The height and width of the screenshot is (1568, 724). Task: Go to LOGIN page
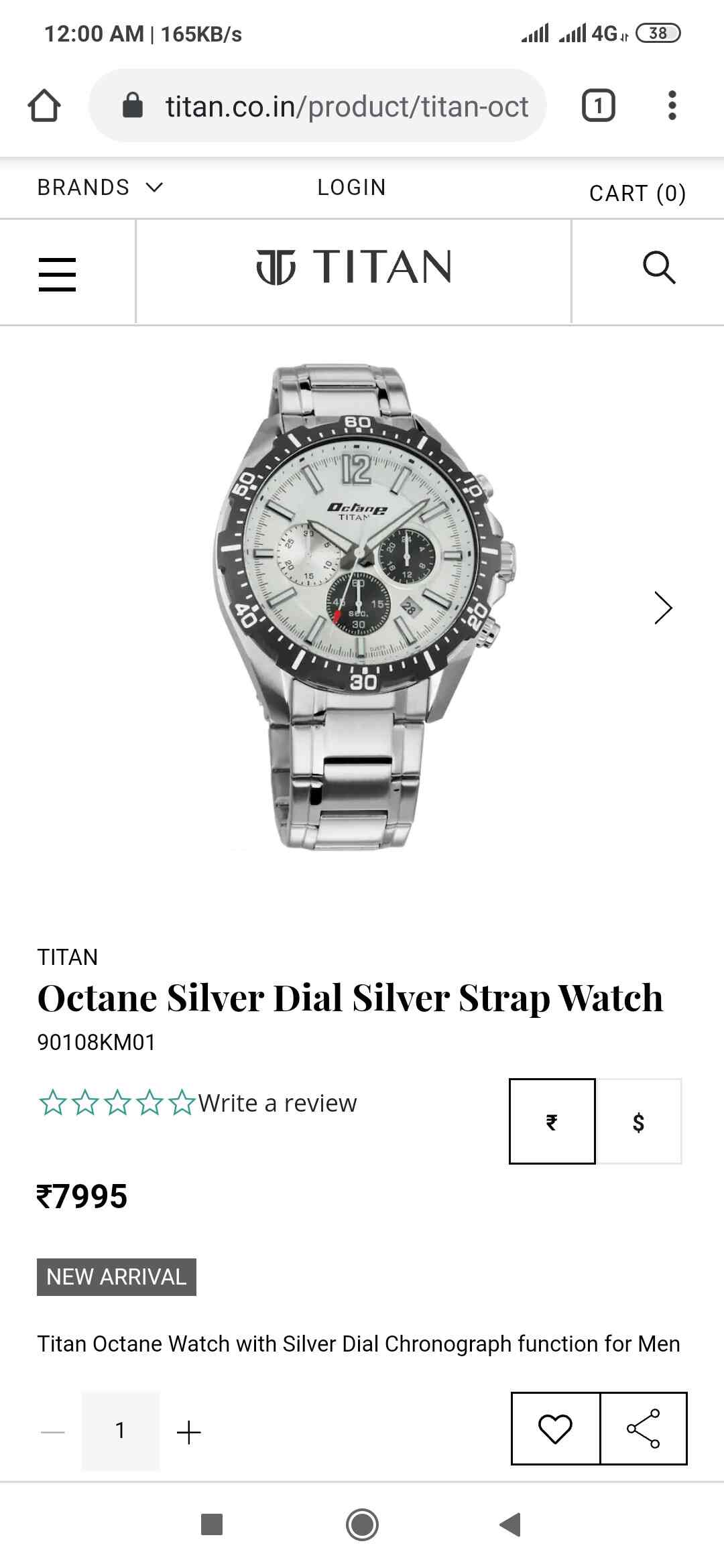coord(351,188)
